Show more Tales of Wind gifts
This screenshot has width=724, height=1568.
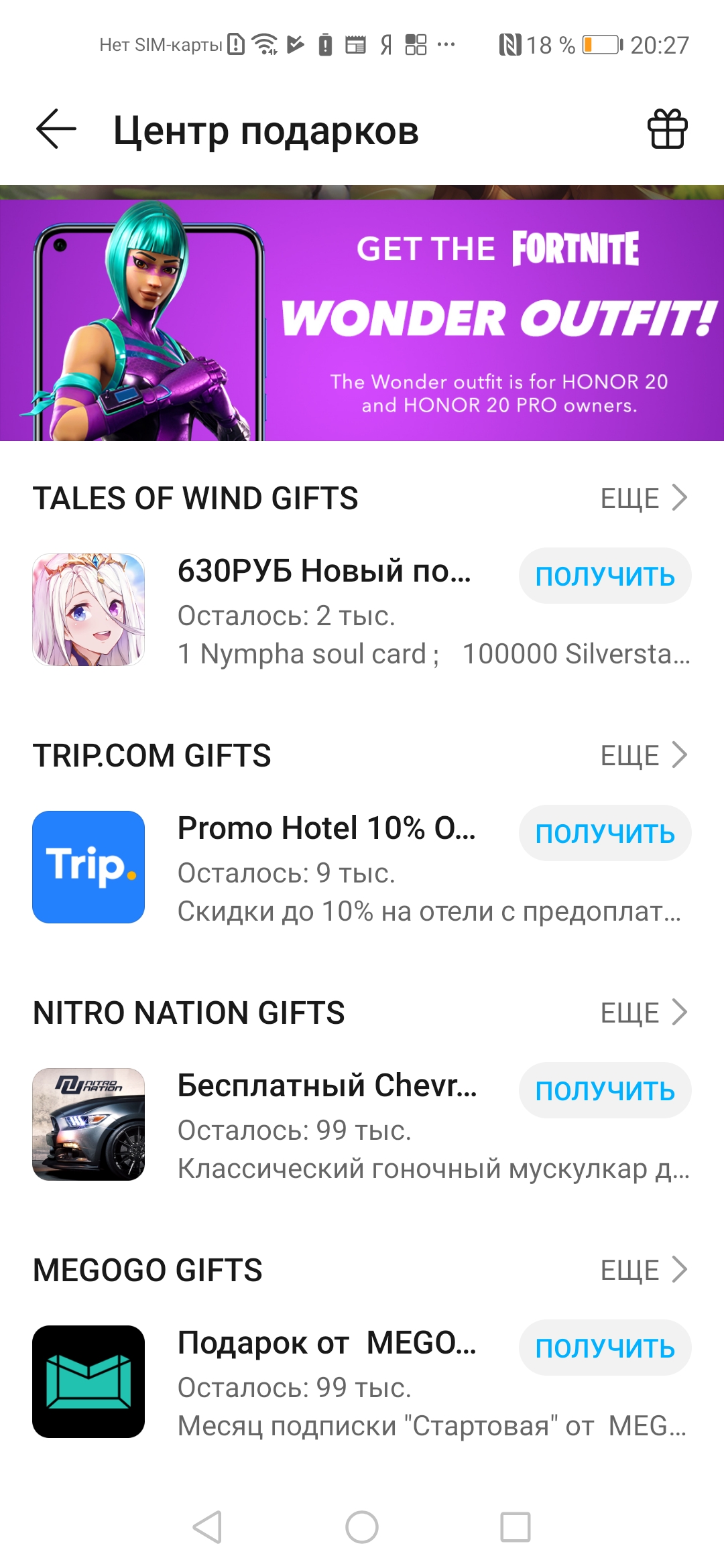coord(644,498)
